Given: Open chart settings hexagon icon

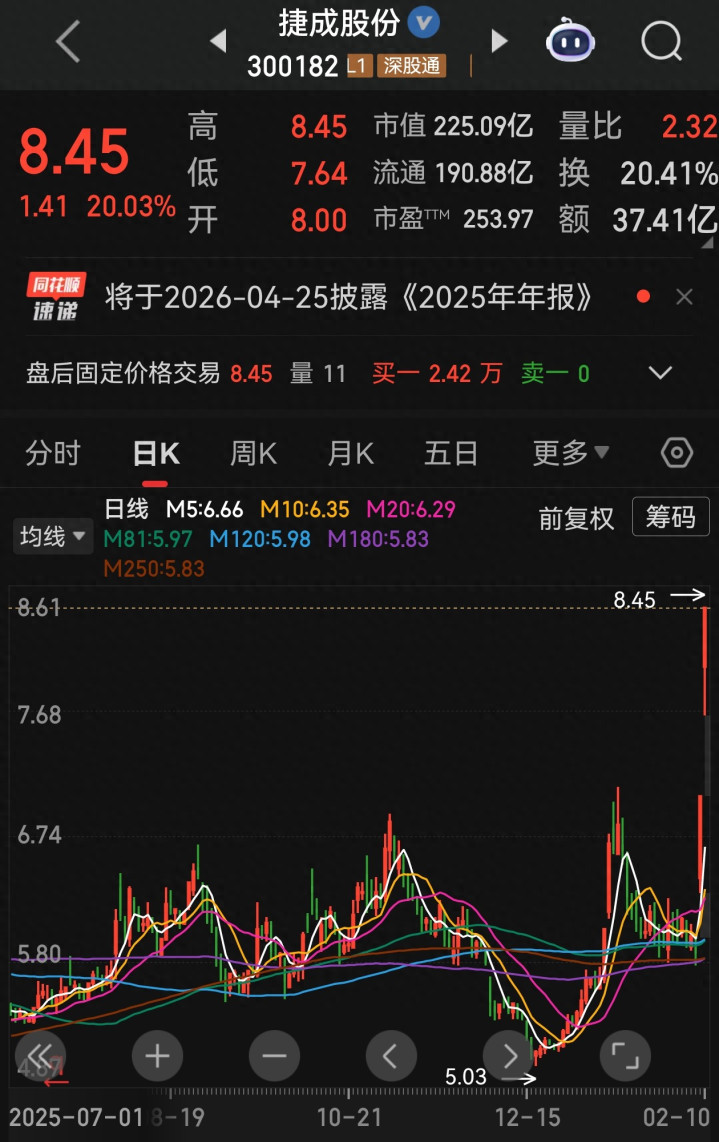Looking at the screenshot, I should (677, 454).
